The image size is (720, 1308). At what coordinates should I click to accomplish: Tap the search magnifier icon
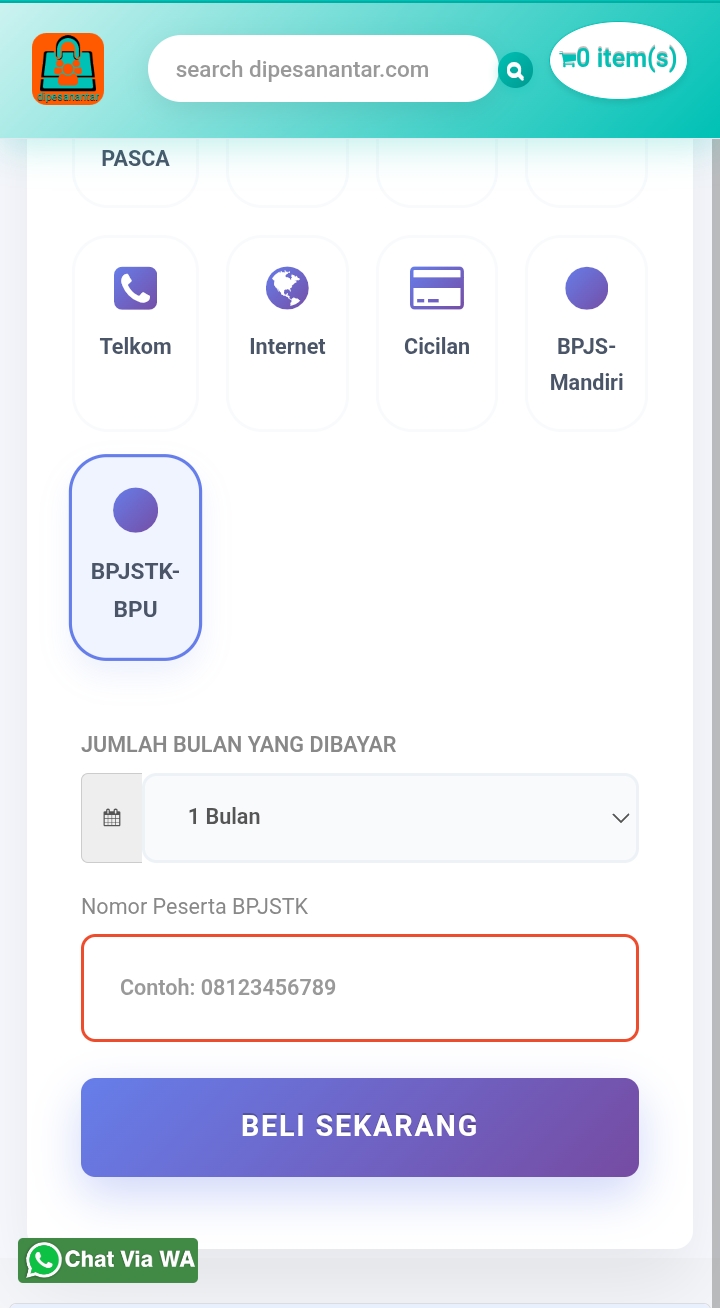pos(515,70)
